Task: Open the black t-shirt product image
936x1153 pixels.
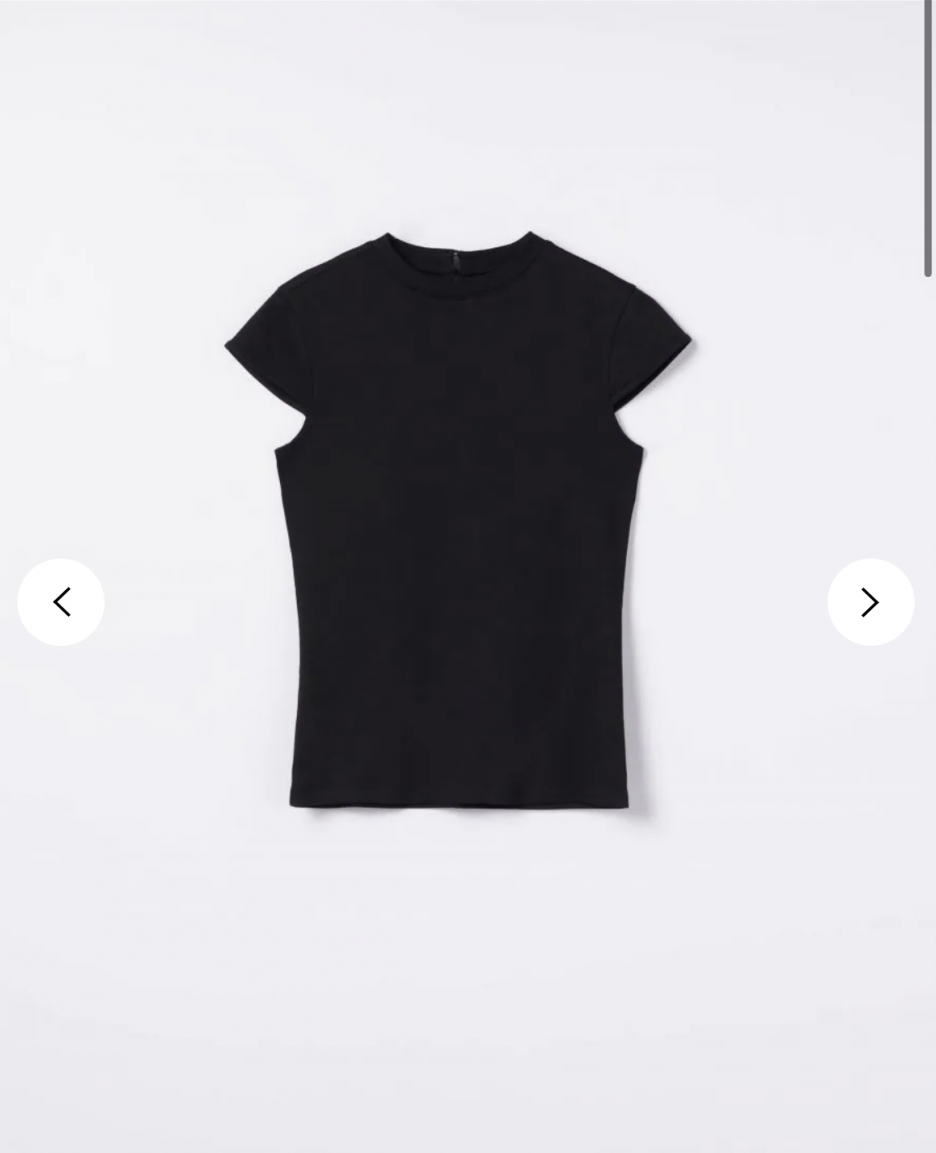Action: point(458,520)
